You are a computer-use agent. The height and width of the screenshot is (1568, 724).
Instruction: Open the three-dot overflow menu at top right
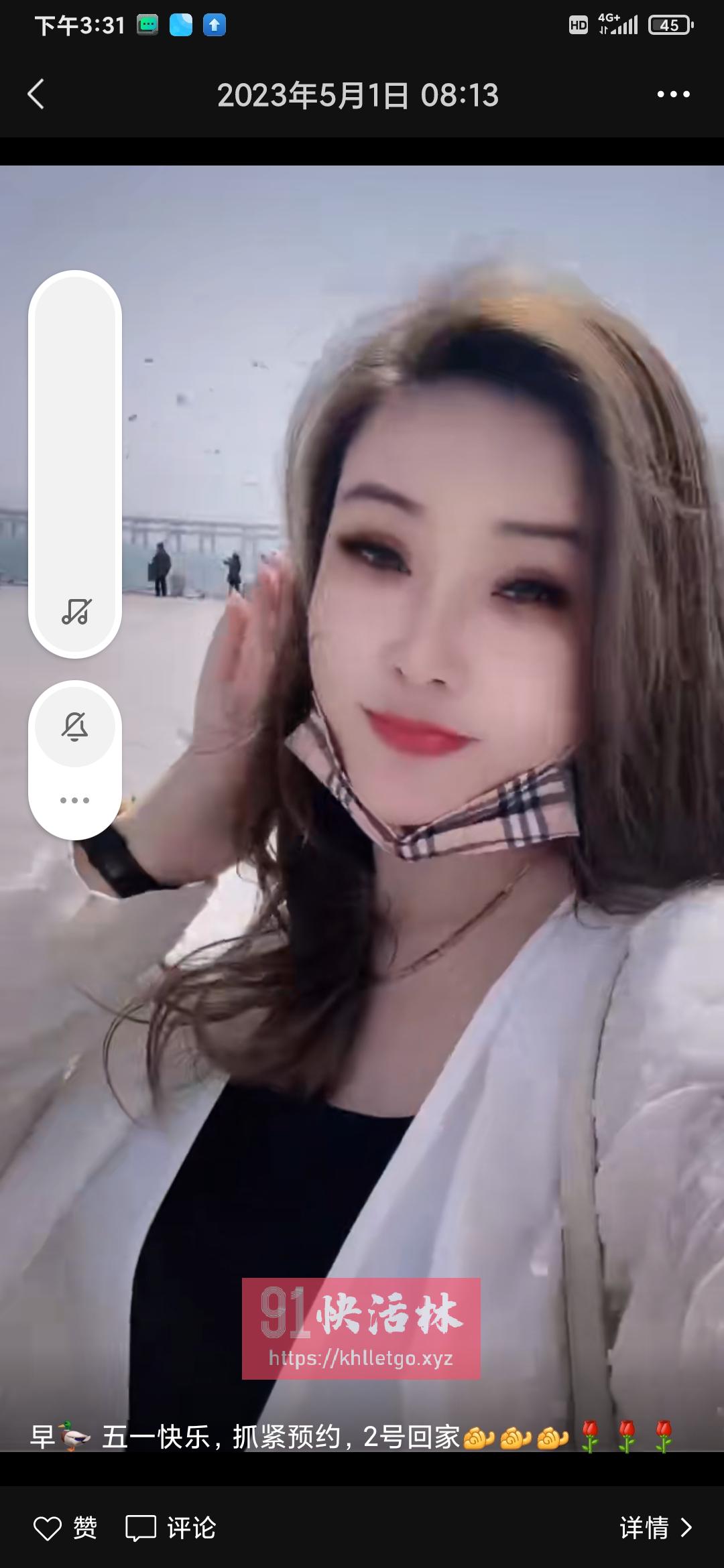click(673, 94)
